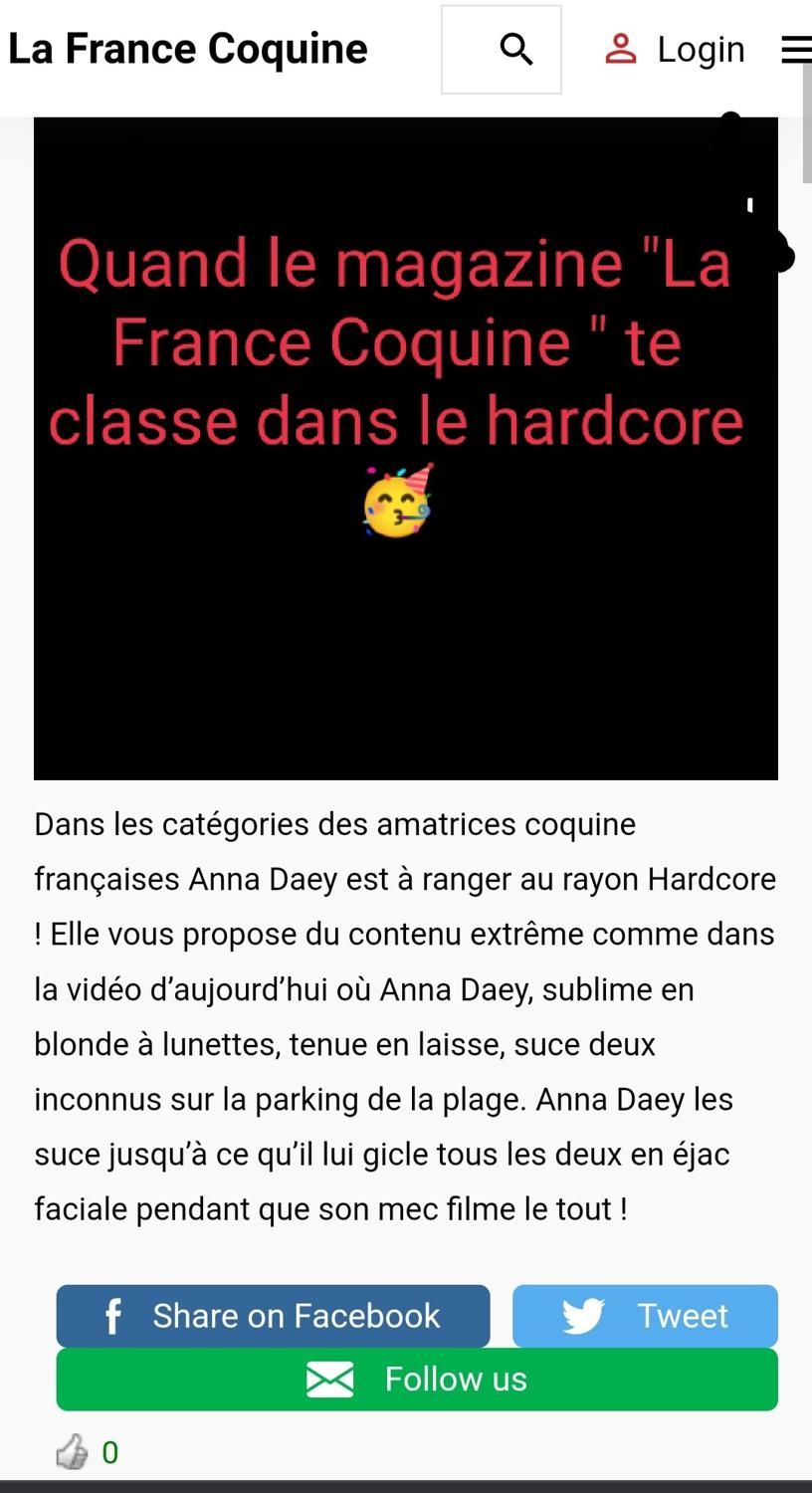Share this post on Facebook
The width and height of the screenshot is (812, 1493).
(x=273, y=1316)
